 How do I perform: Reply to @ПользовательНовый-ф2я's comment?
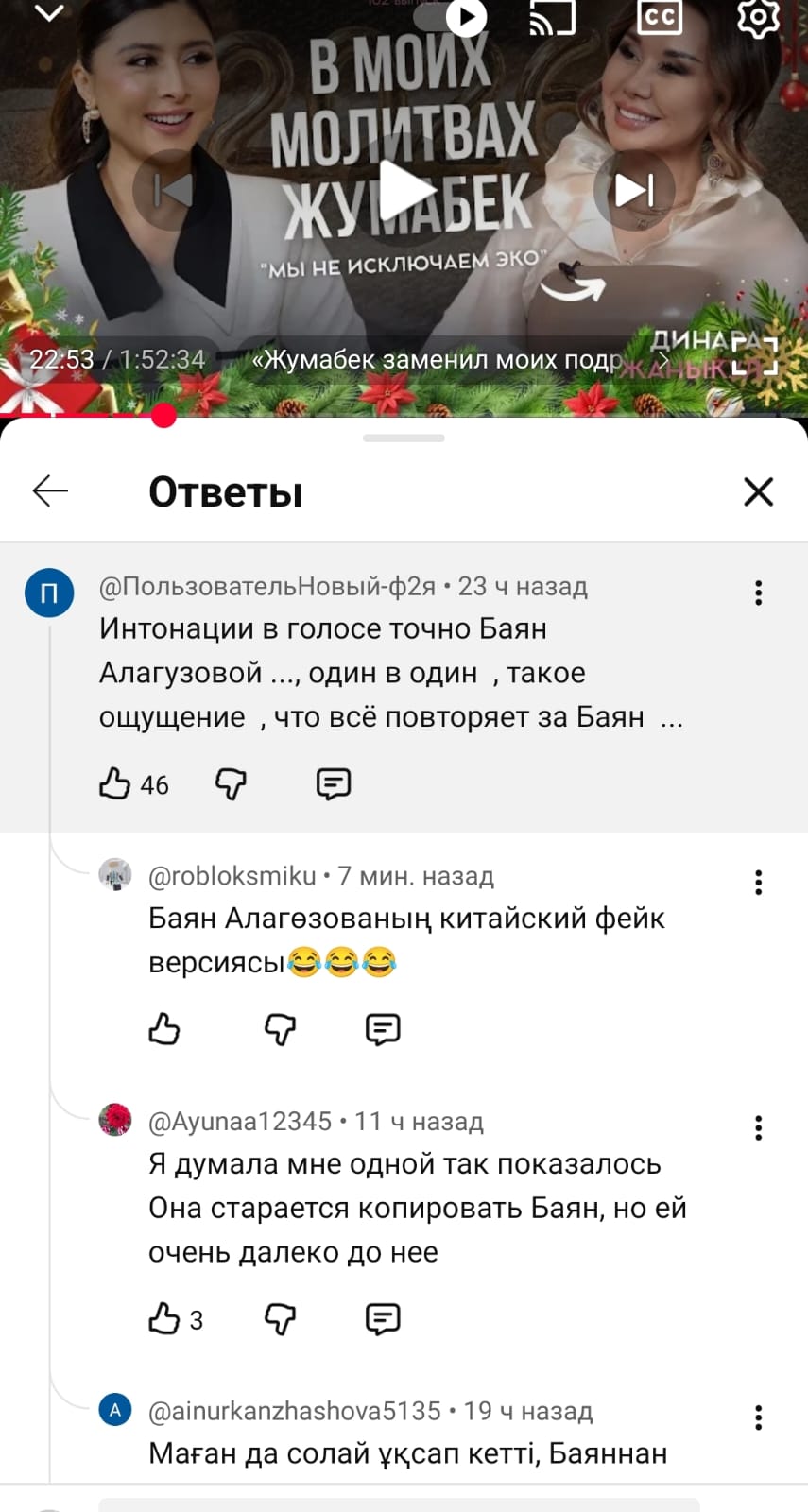333,783
